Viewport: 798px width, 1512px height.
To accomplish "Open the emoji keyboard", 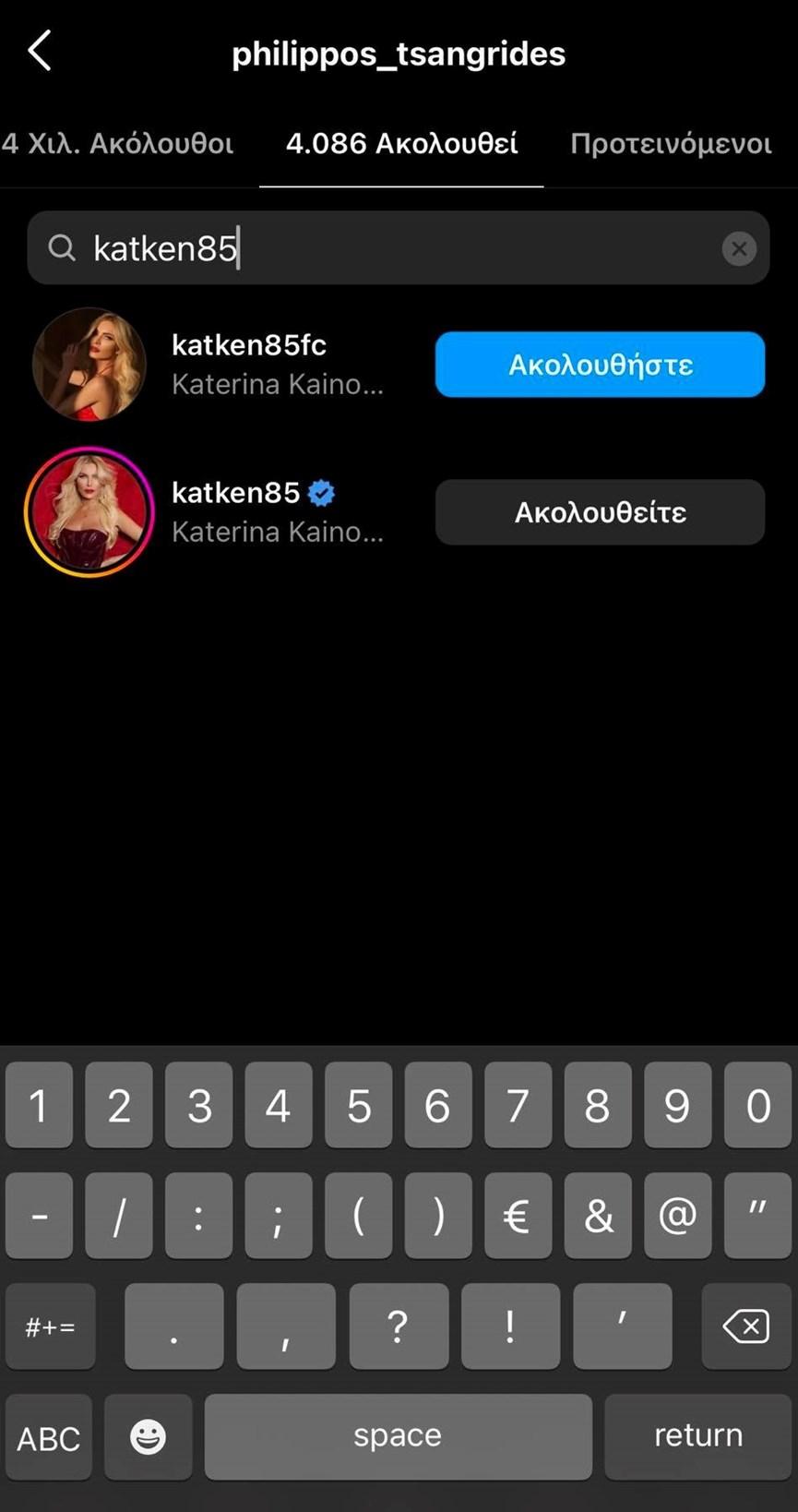I will coord(148,1436).
